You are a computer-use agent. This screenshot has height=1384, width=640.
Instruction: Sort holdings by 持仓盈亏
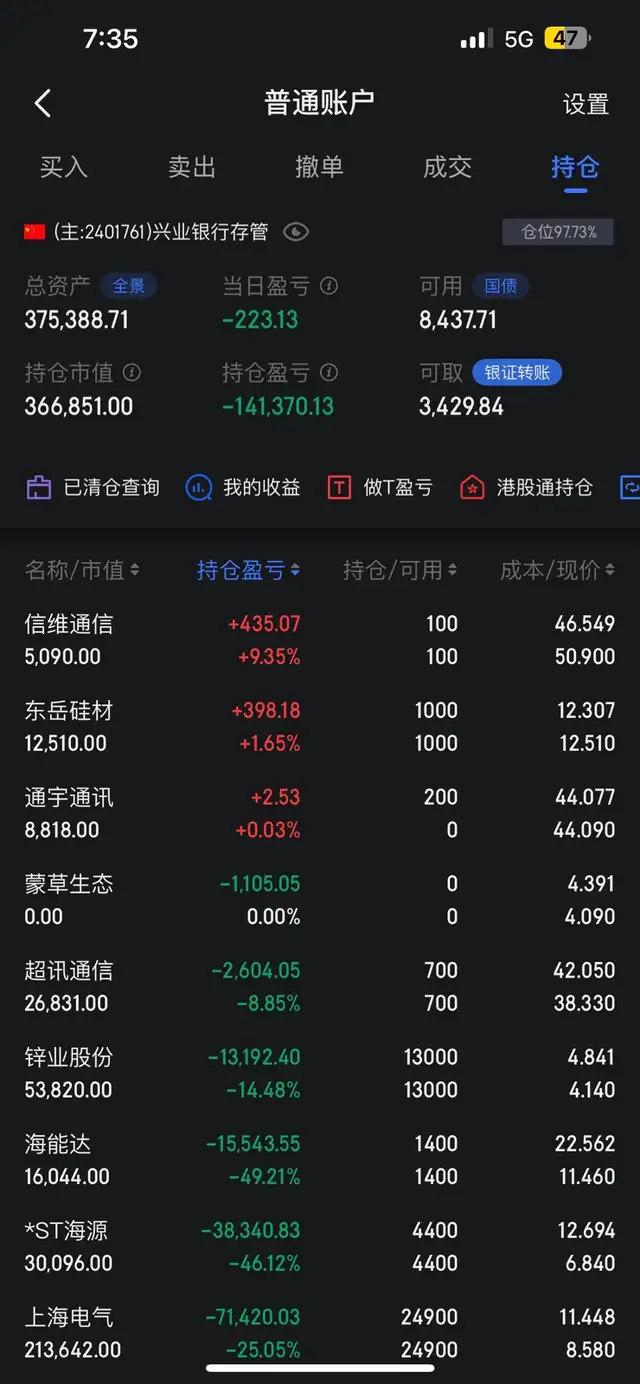[248, 570]
